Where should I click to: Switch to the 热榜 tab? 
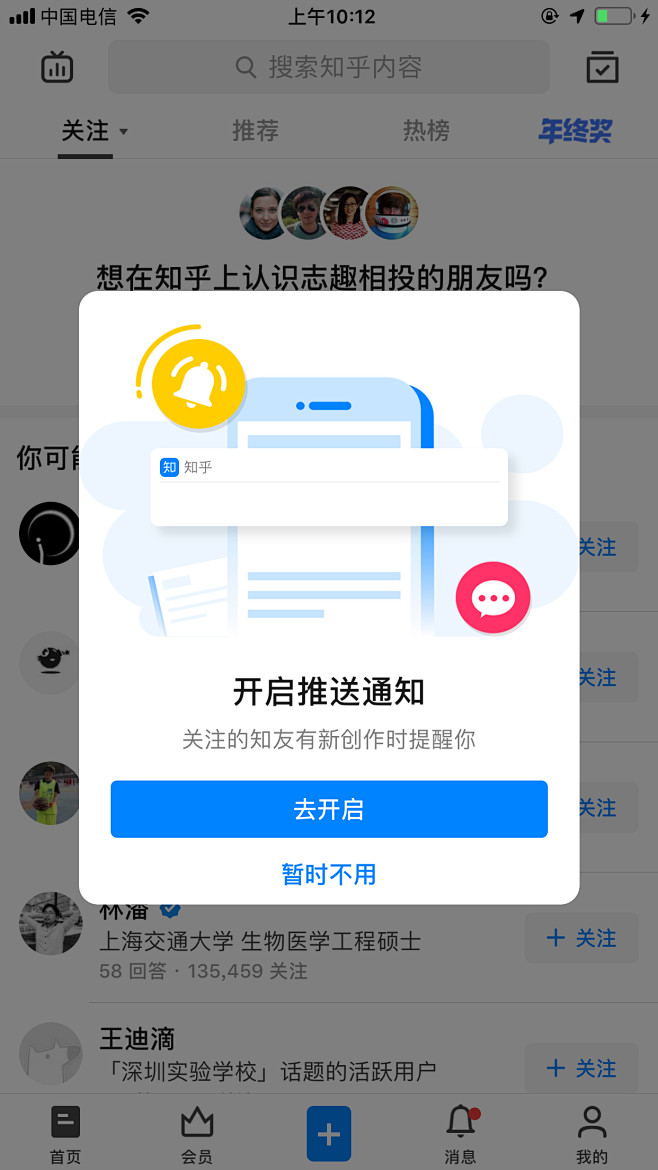[x=426, y=130]
